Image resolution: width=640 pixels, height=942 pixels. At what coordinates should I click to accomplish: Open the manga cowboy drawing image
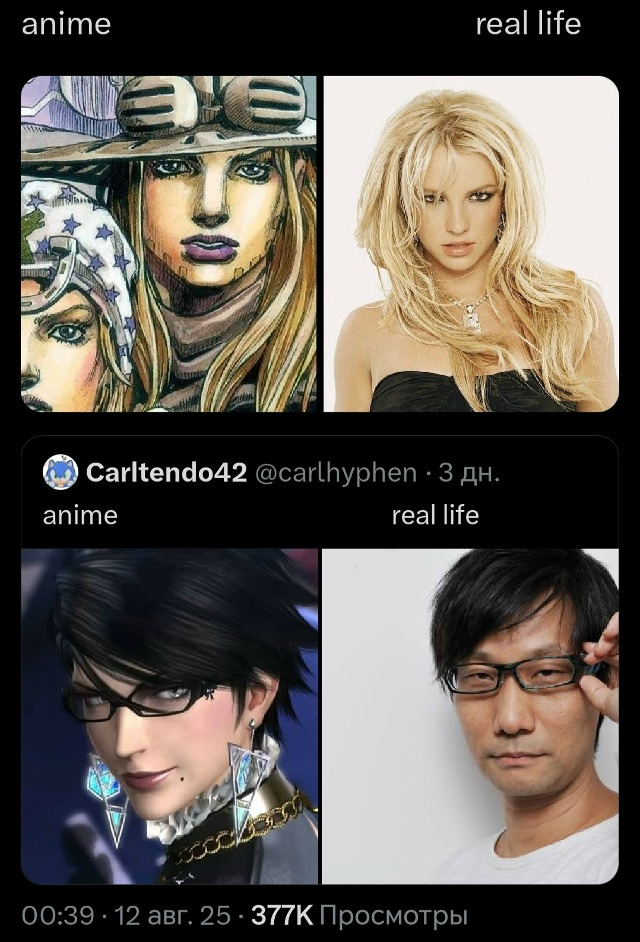coord(168,243)
